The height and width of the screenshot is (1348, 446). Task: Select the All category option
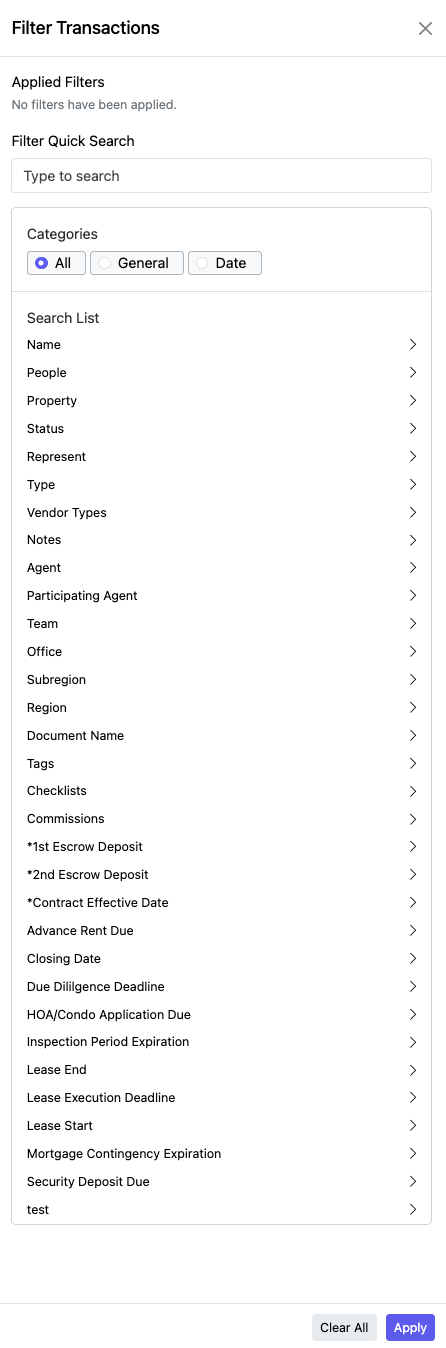pos(57,263)
